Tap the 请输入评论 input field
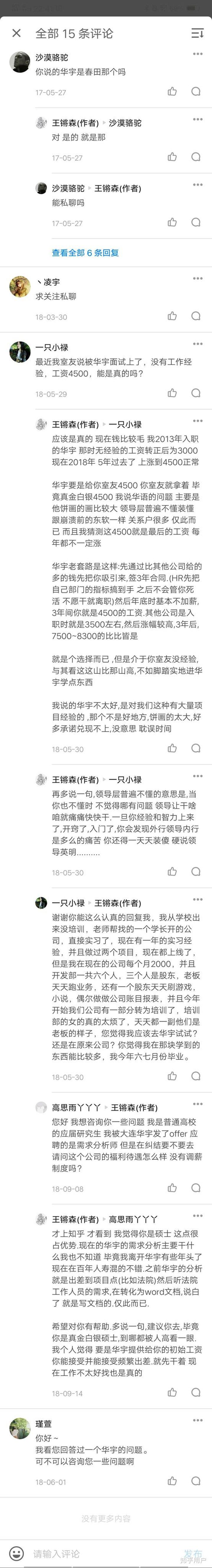Screen dimensions: 212x1568 pos(97,1549)
